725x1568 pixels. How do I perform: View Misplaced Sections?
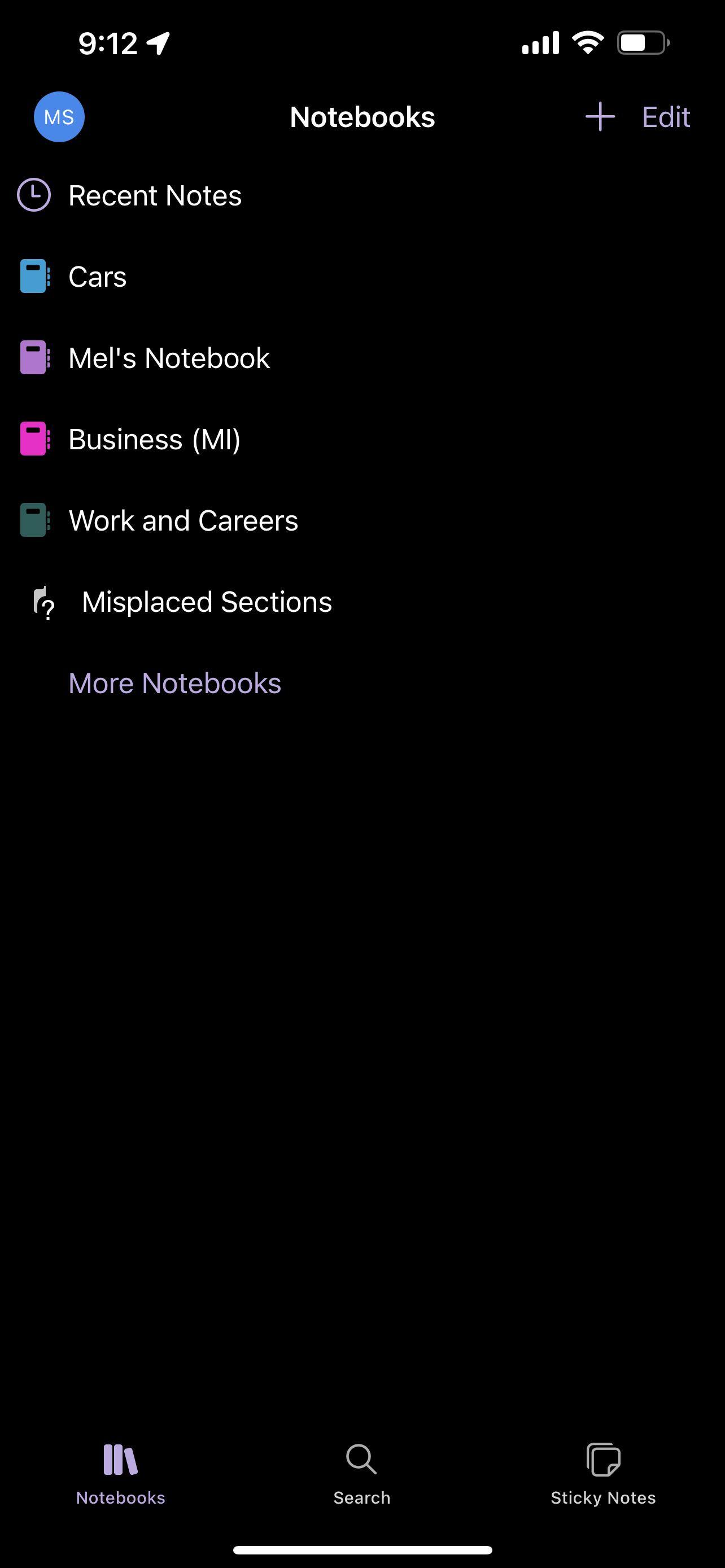click(206, 602)
